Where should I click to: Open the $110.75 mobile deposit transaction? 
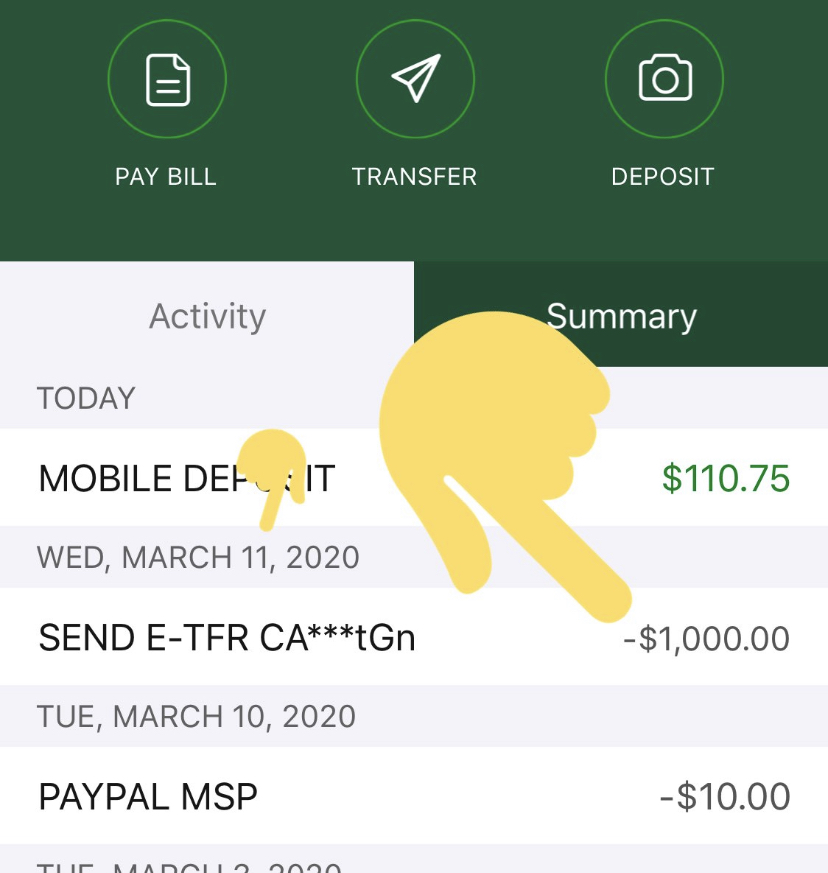pos(414,477)
